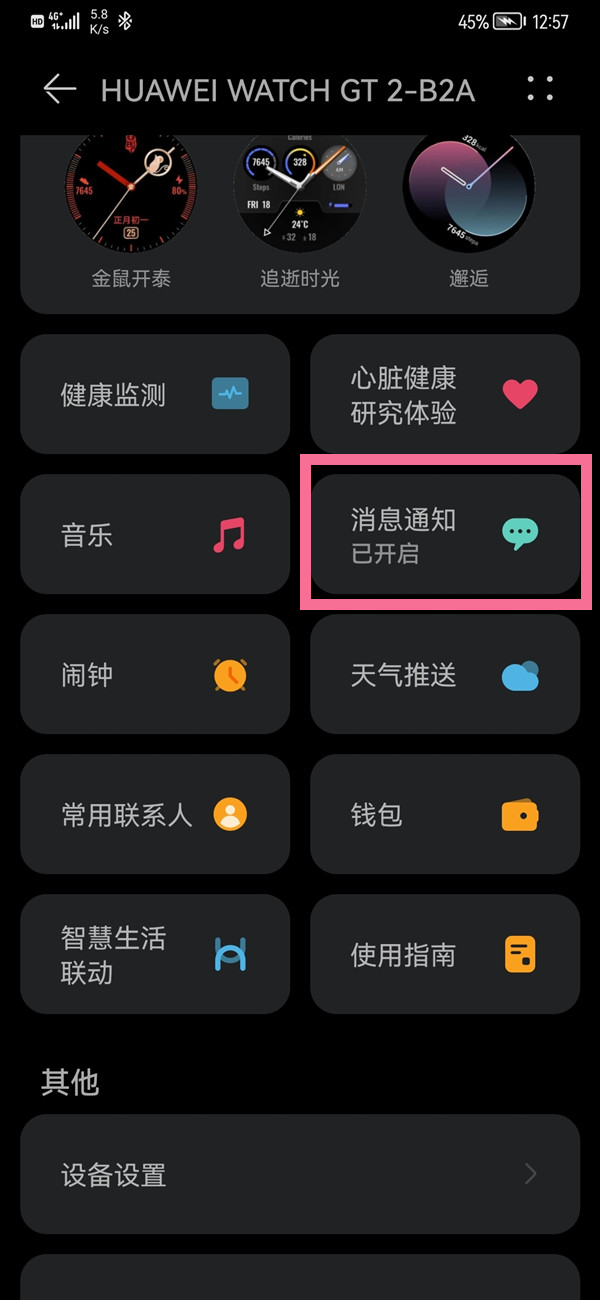Open 智慧生活联动 card

[x=155, y=955]
